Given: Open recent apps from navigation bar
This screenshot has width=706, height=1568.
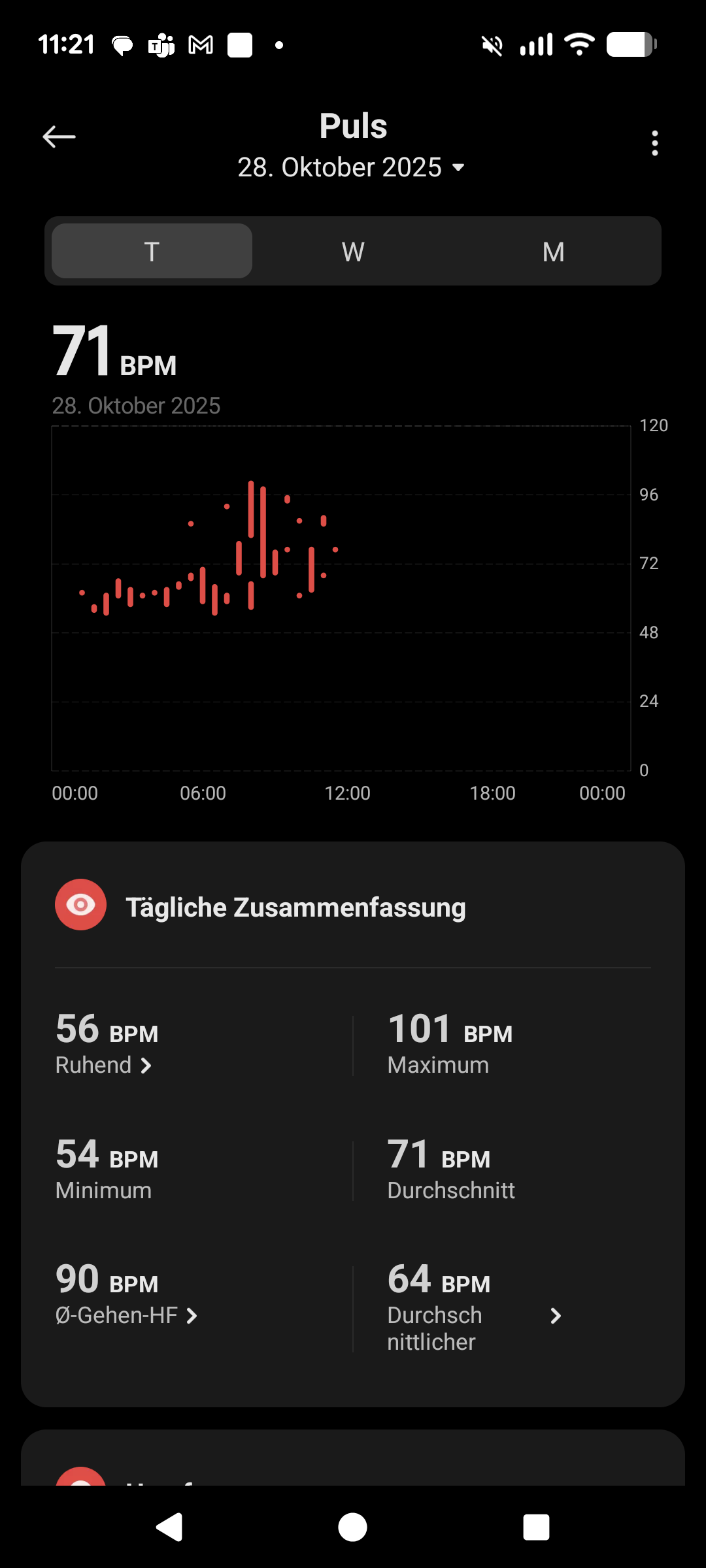Looking at the screenshot, I should coord(536,1527).
